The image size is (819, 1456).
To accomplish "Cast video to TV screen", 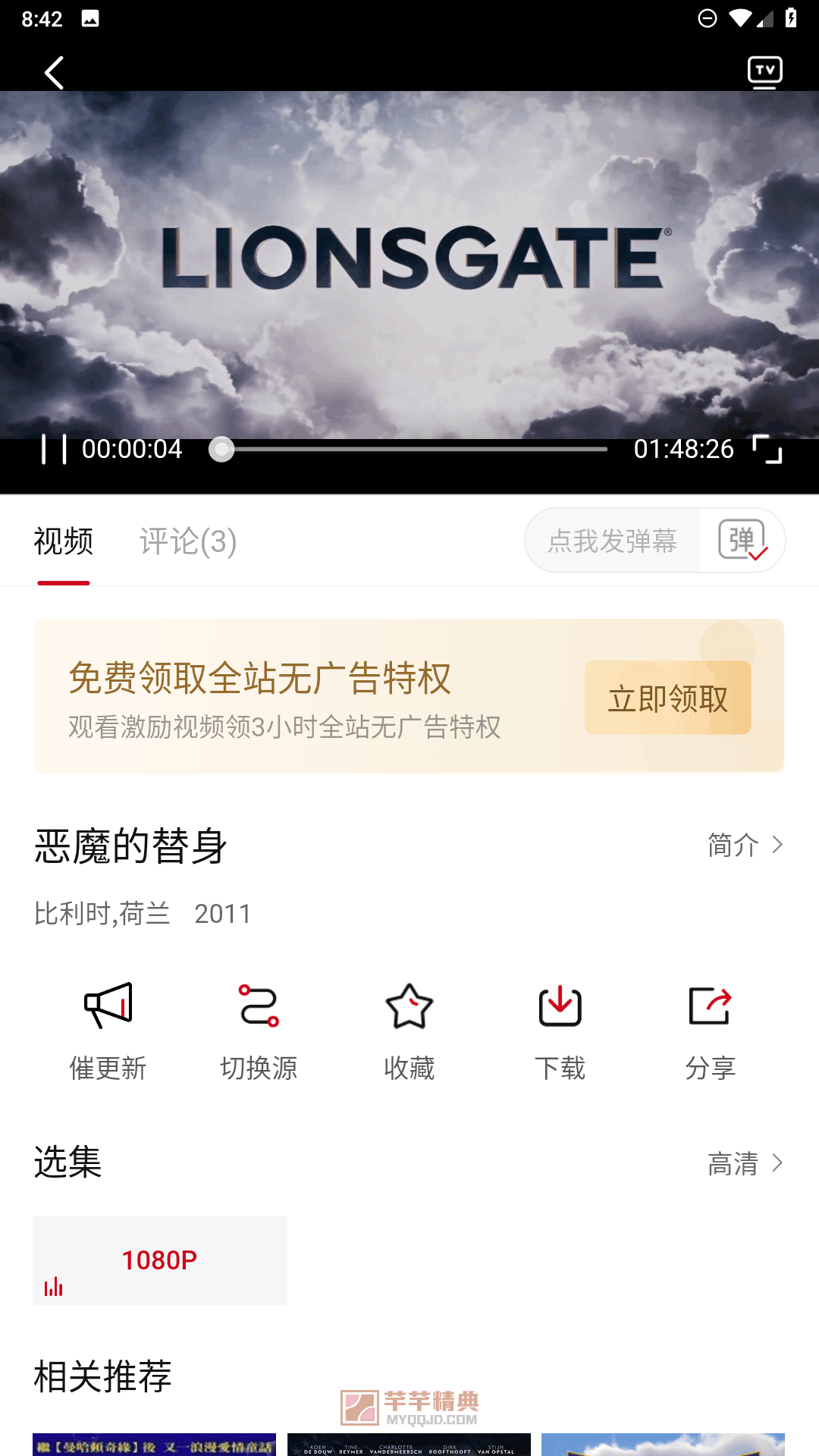I will coord(765,72).
